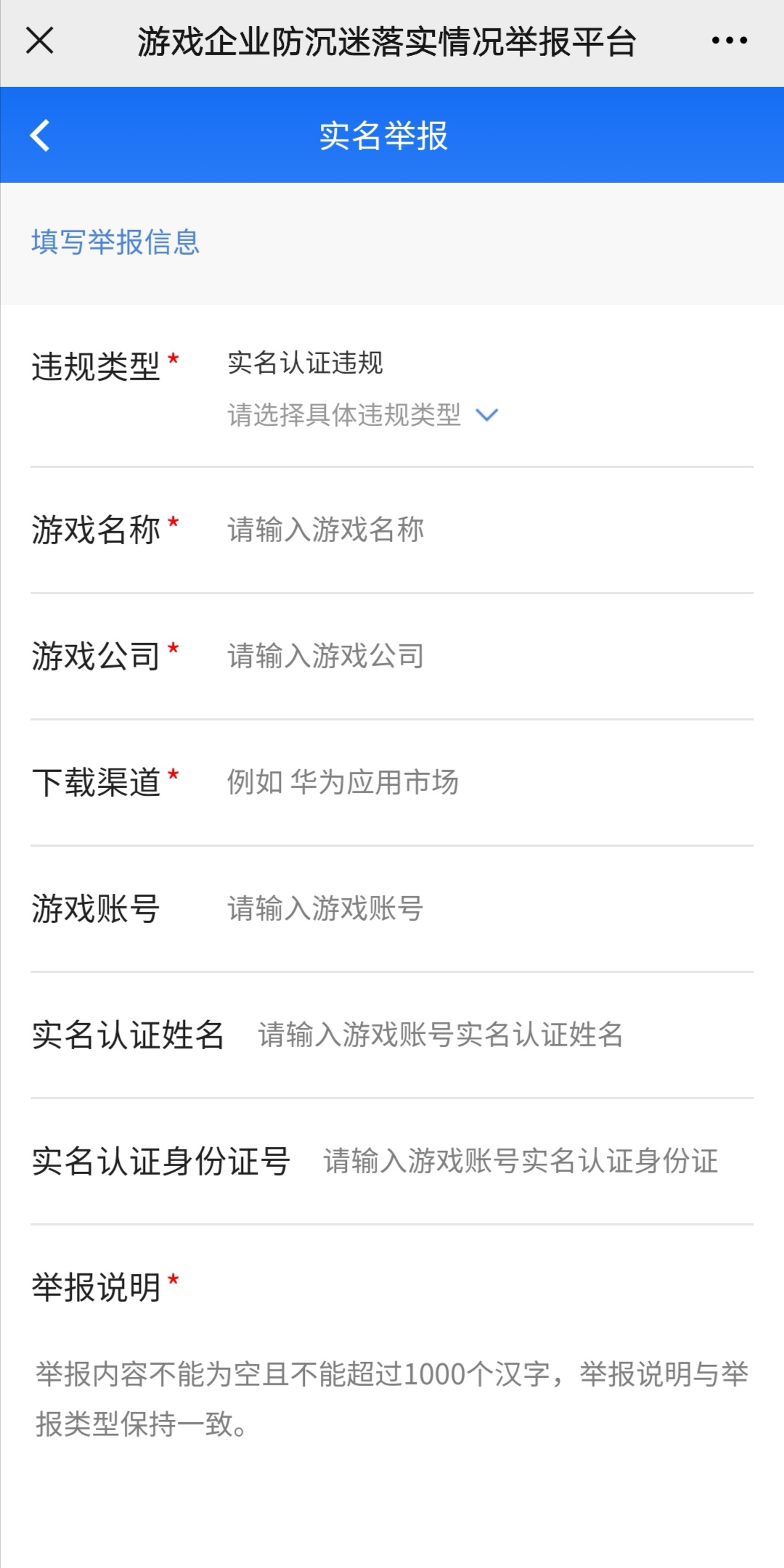Close the mini program page

coord(40,41)
